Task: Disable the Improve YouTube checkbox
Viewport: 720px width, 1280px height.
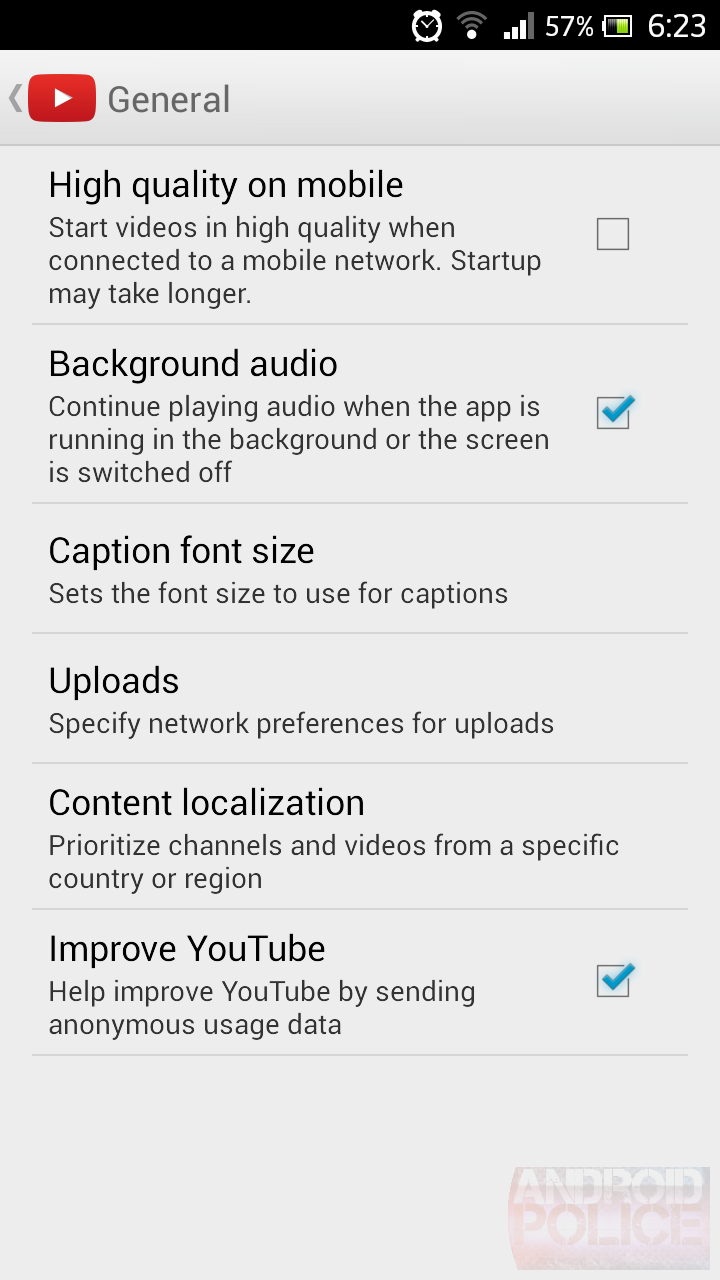Action: (x=612, y=981)
